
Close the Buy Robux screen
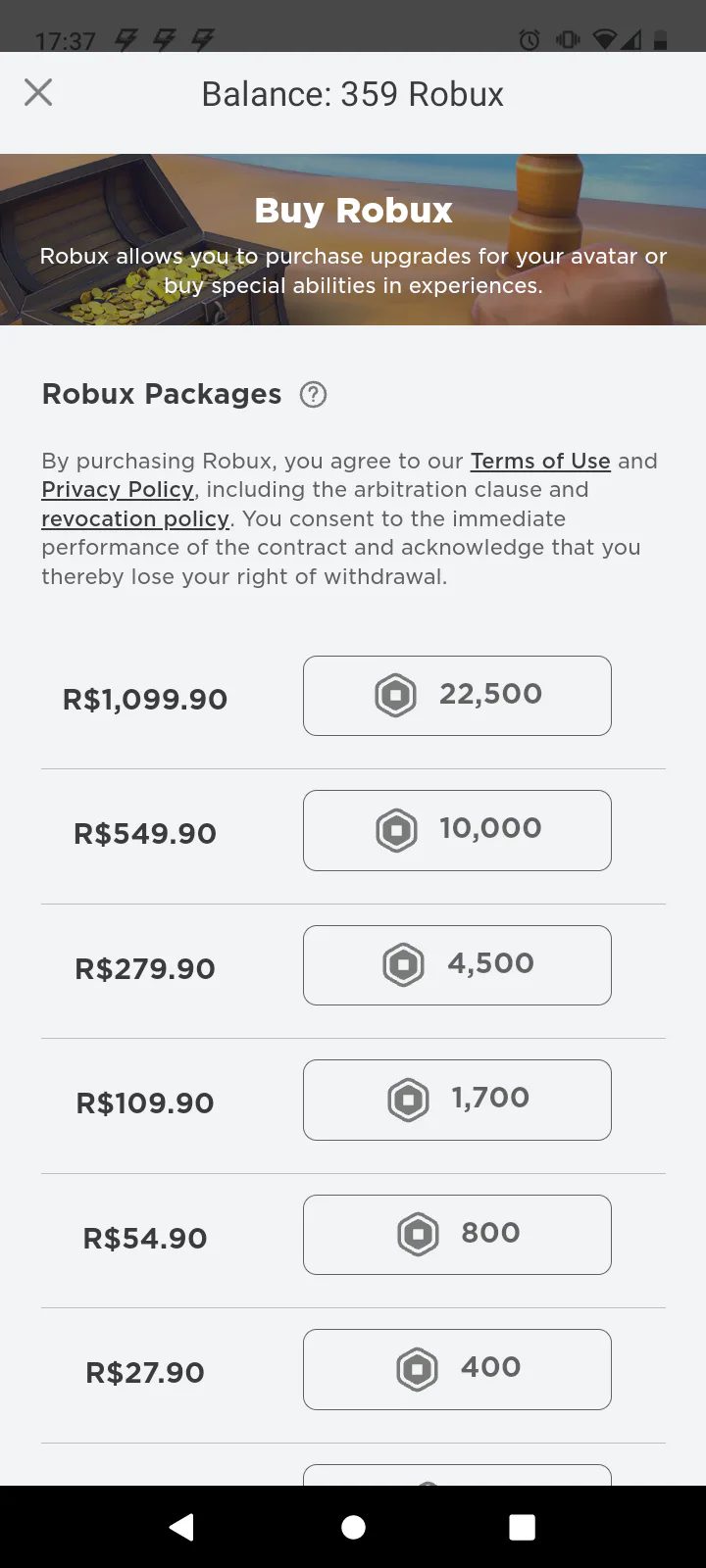click(38, 93)
